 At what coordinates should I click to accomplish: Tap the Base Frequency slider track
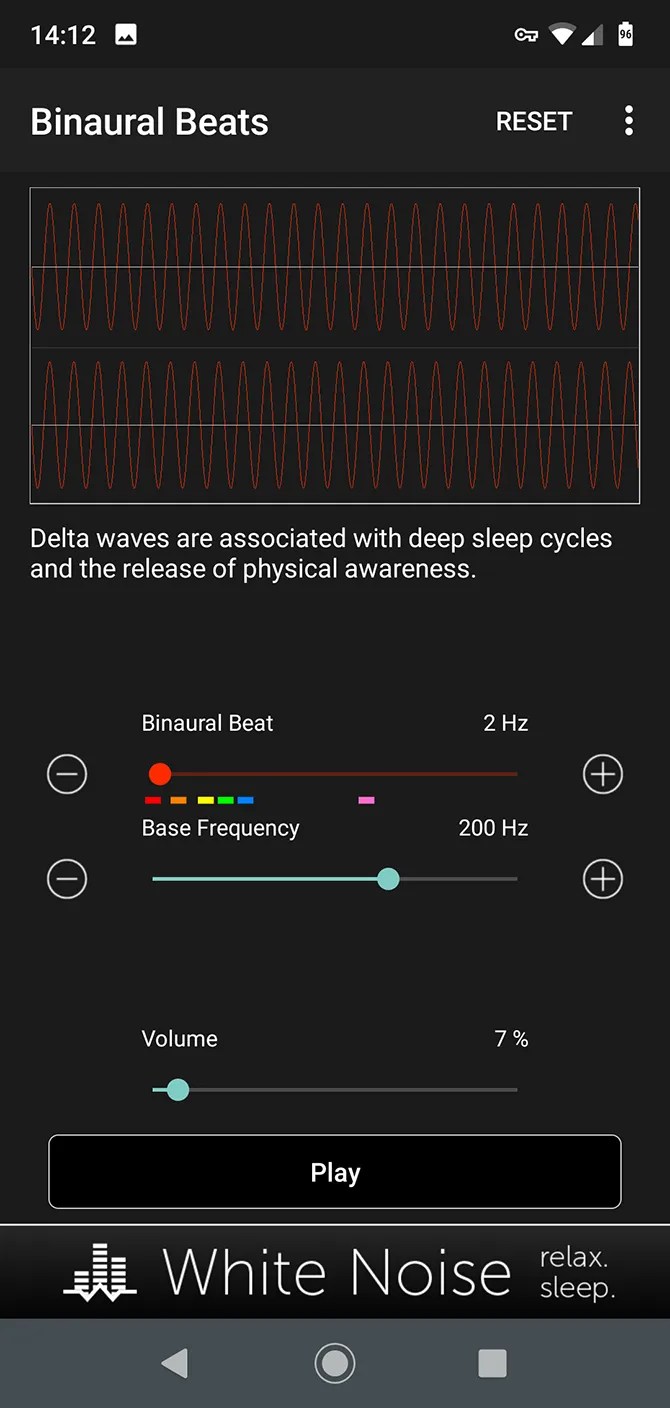tap(335, 879)
